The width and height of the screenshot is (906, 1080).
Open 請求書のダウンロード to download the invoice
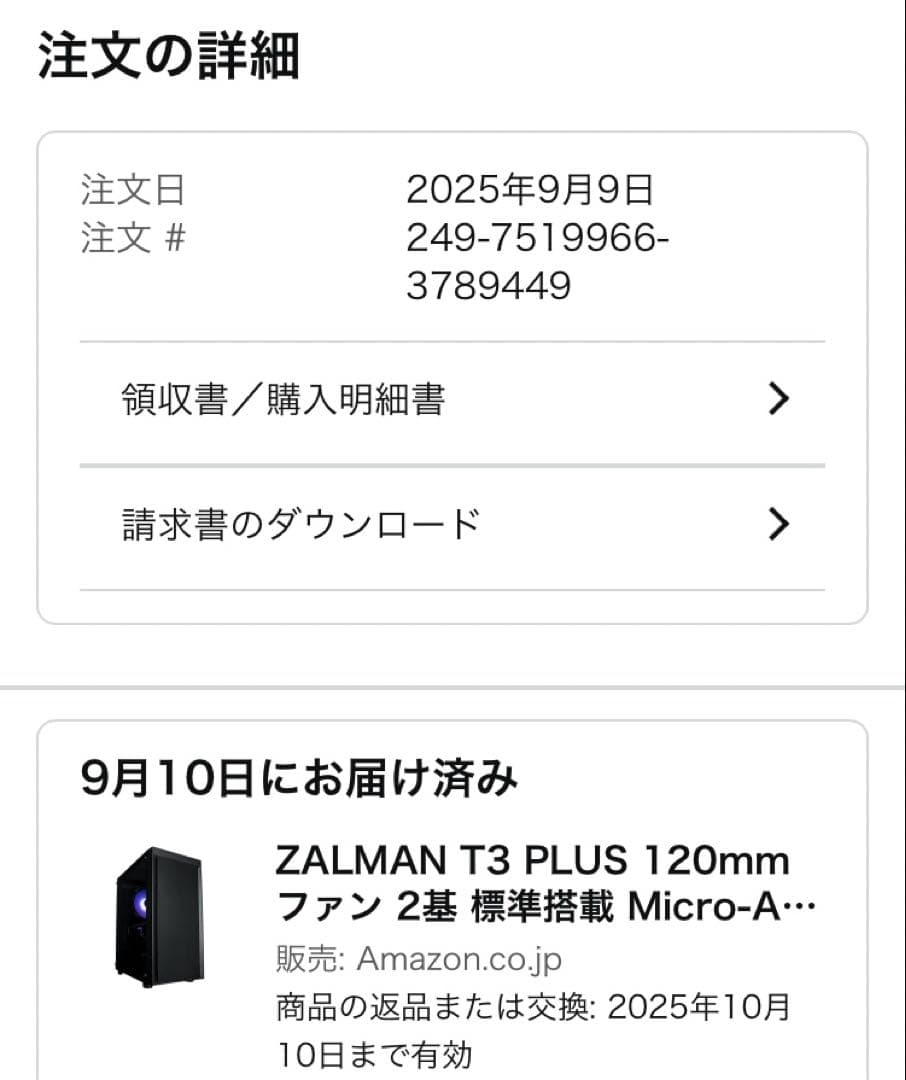pyautogui.click(x=300, y=522)
